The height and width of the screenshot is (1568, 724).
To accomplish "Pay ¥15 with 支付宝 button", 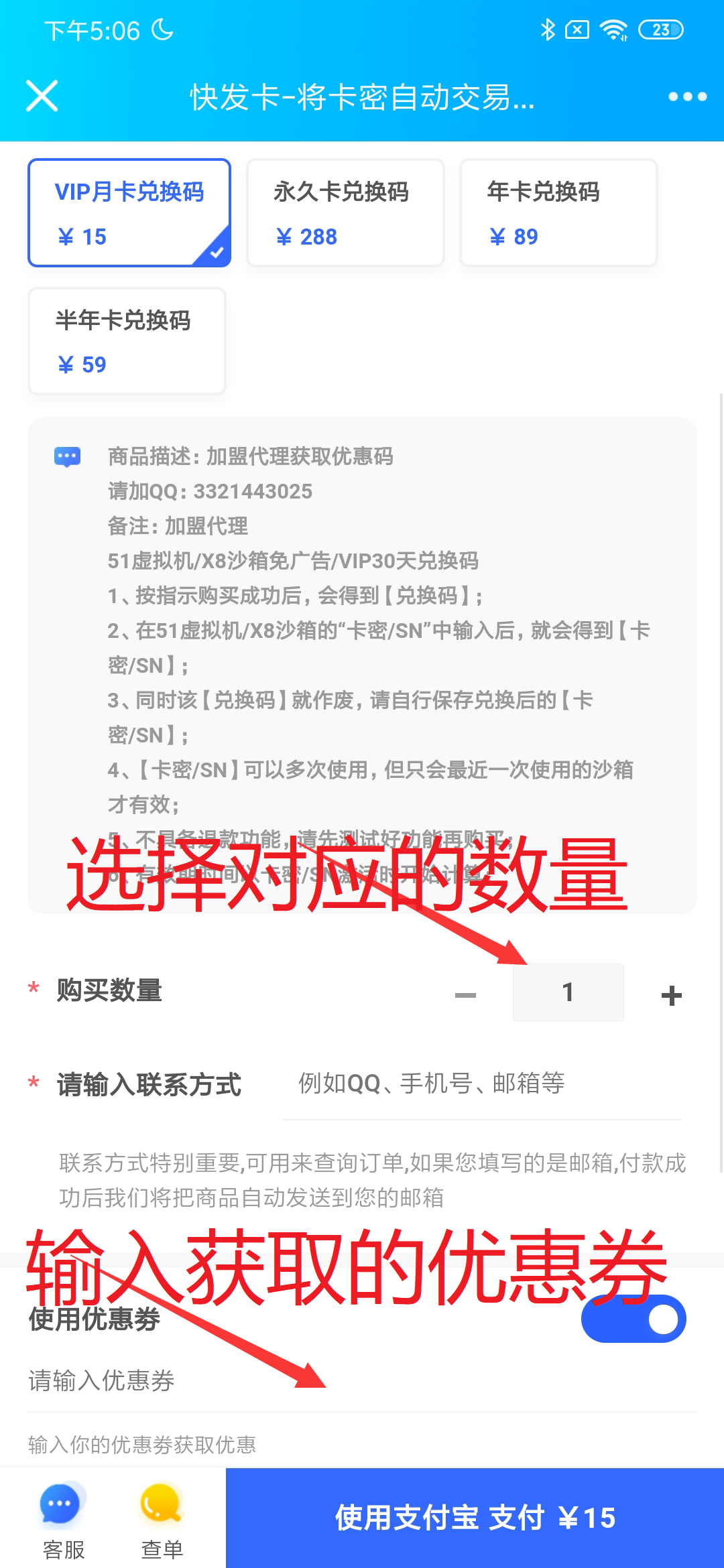I will [x=475, y=1518].
